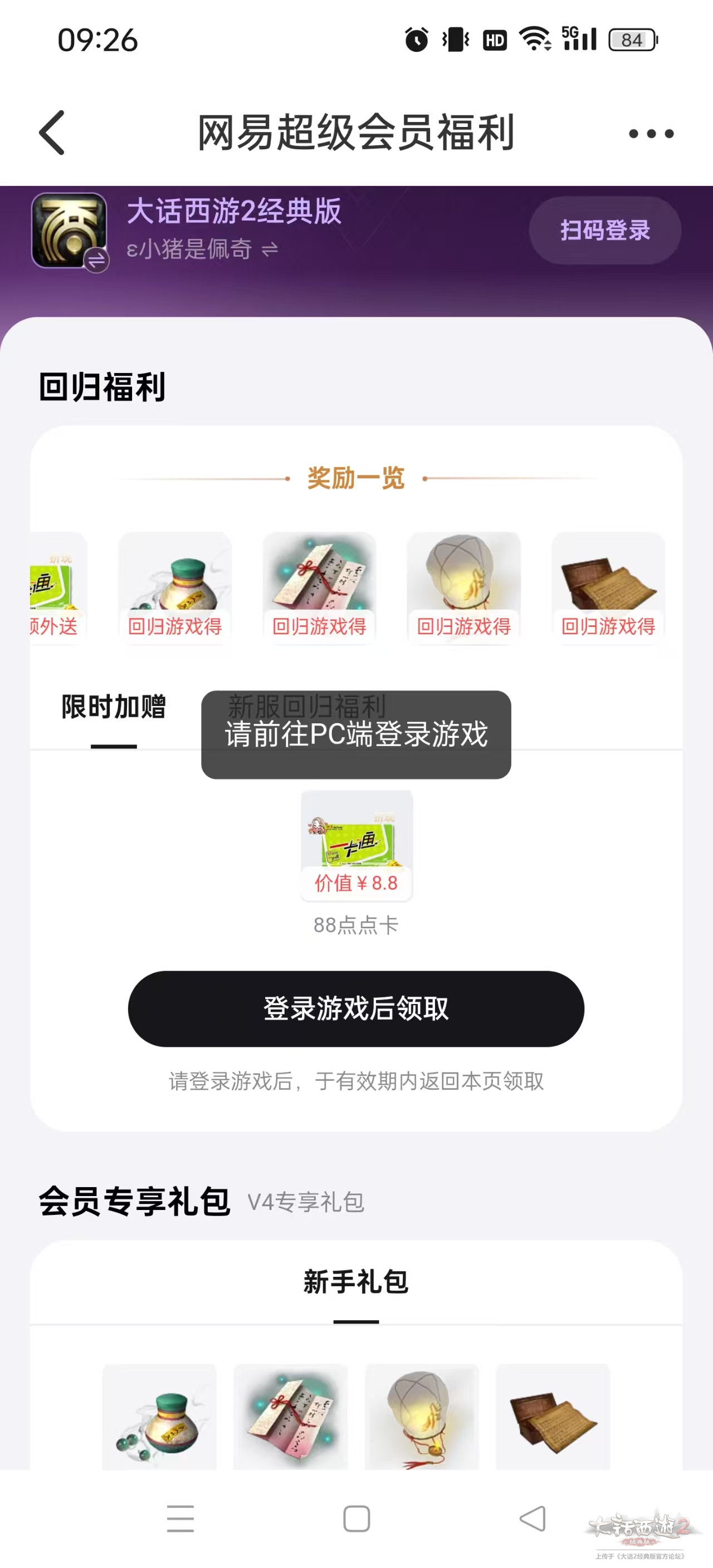Tap the 扫码登录 button
This screenshot has height=1568, width=713.
tap(604, 230)
